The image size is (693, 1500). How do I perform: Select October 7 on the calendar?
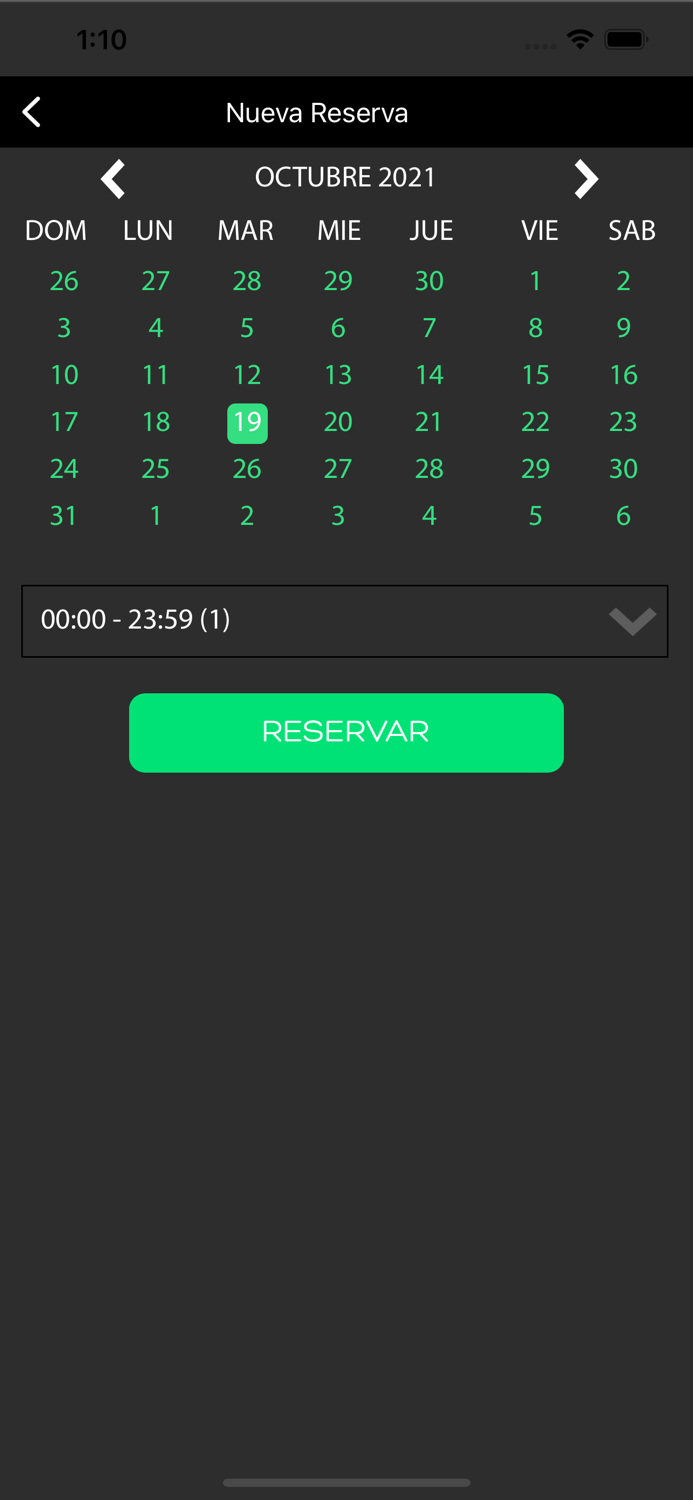click(429, 328)
